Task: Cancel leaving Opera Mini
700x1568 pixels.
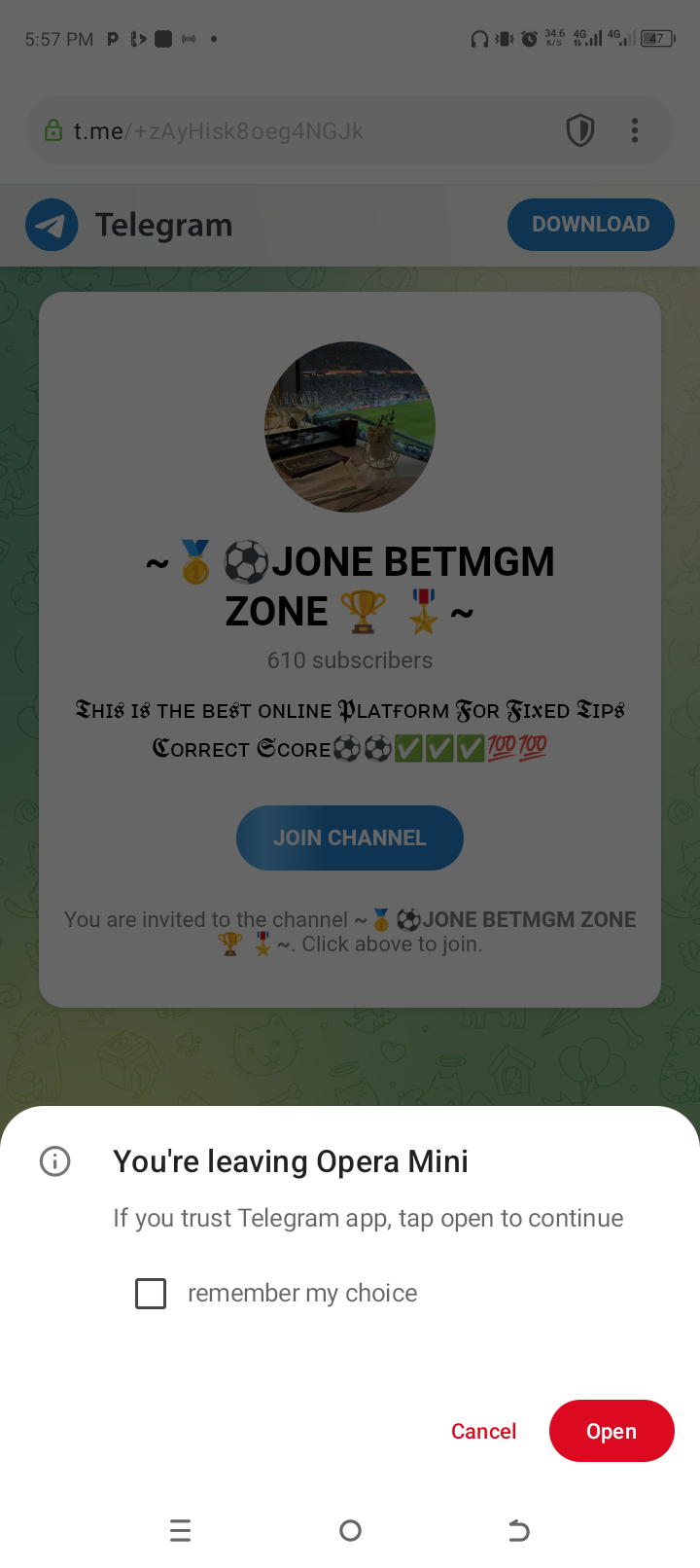Action: (483, 1431)
